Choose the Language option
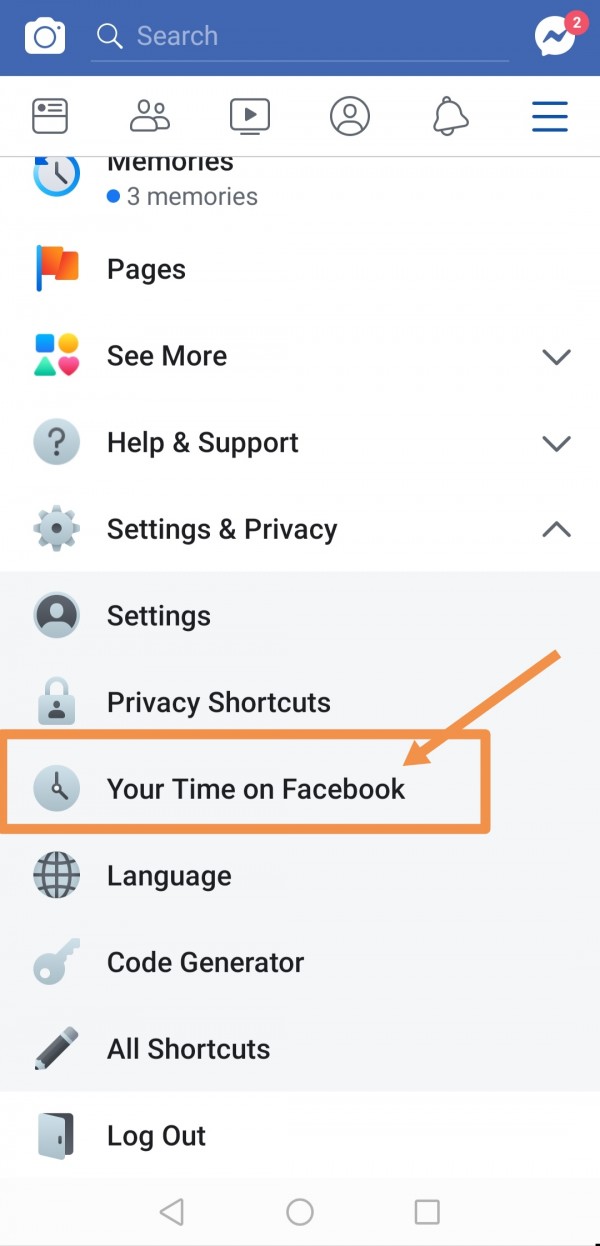Screen dimensions: 600x1246 click(168, 876)
